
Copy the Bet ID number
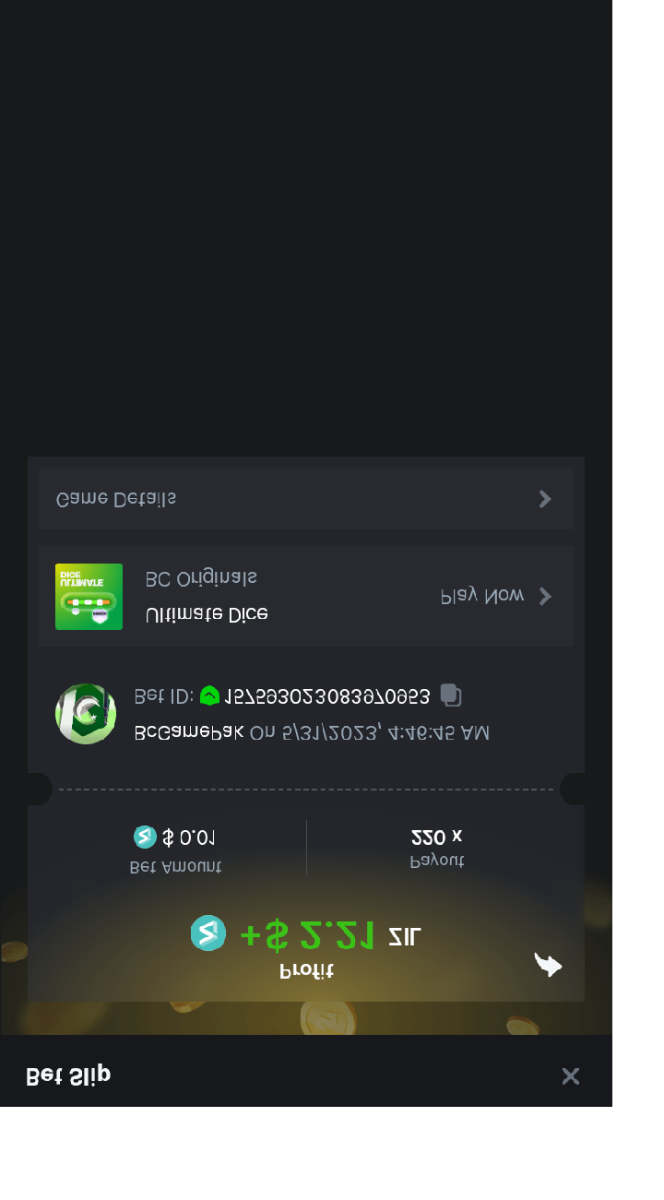[x=451, y=695]
